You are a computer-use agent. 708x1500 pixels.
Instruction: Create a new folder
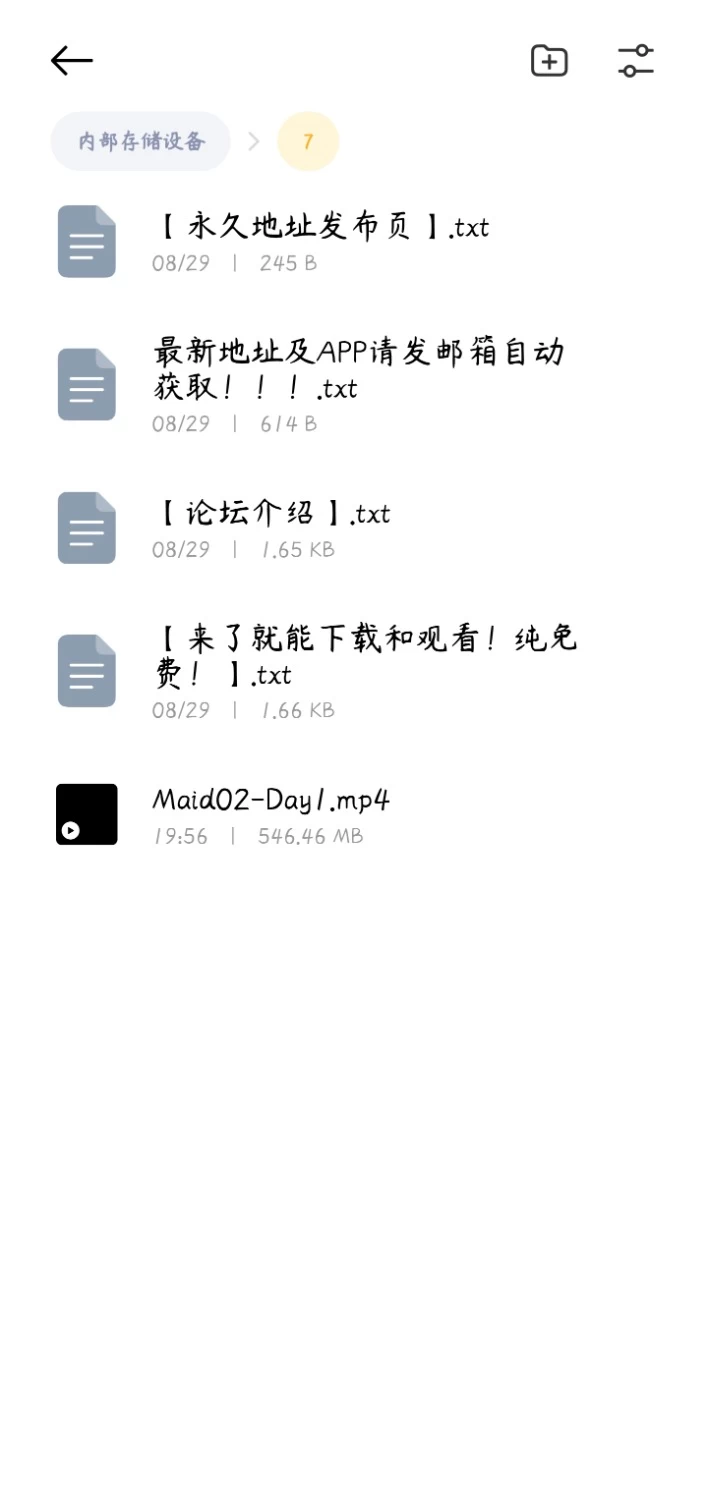pos(549,61)
